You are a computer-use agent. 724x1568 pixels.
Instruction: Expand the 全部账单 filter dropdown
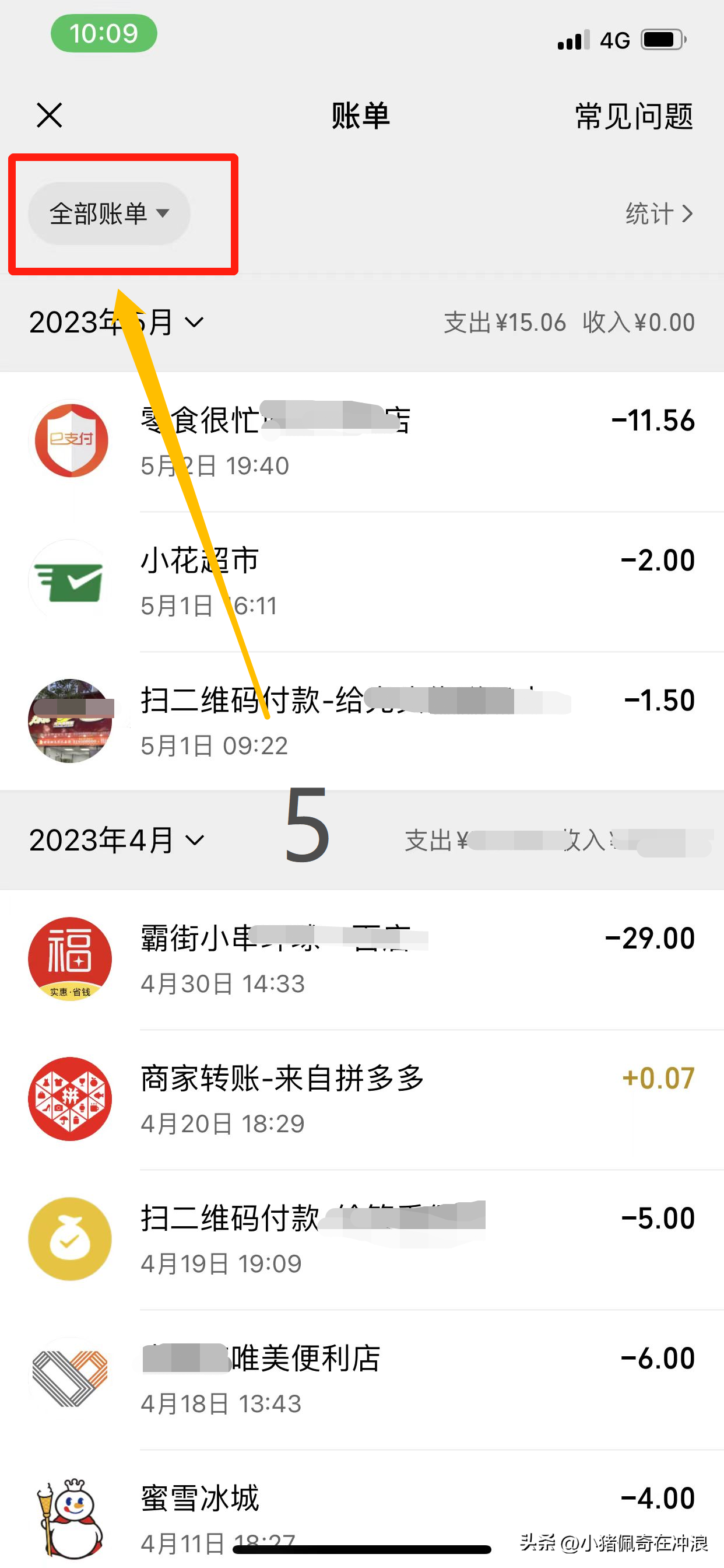click(110, 213)
